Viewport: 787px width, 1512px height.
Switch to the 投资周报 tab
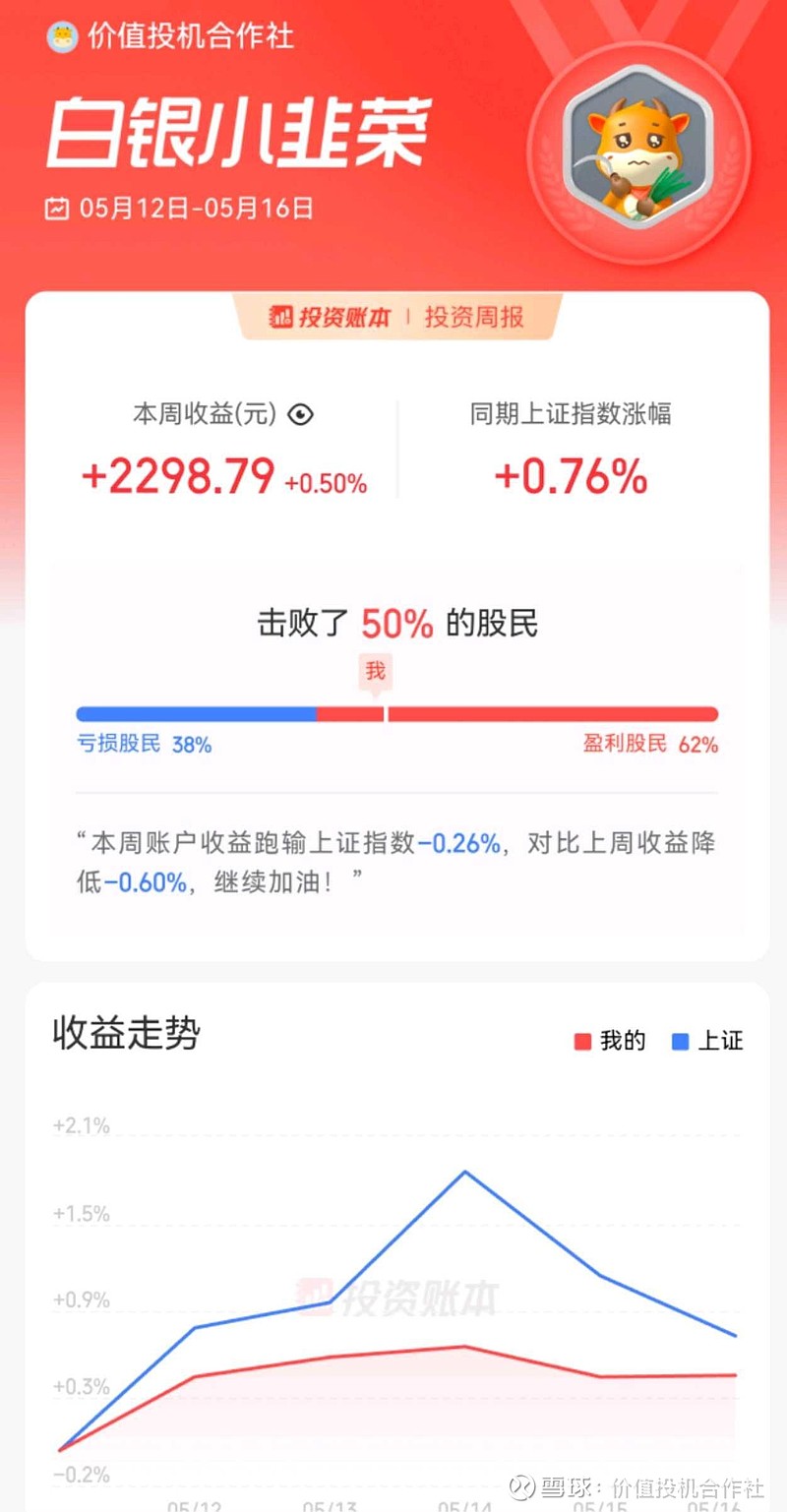tap(475, 318)
